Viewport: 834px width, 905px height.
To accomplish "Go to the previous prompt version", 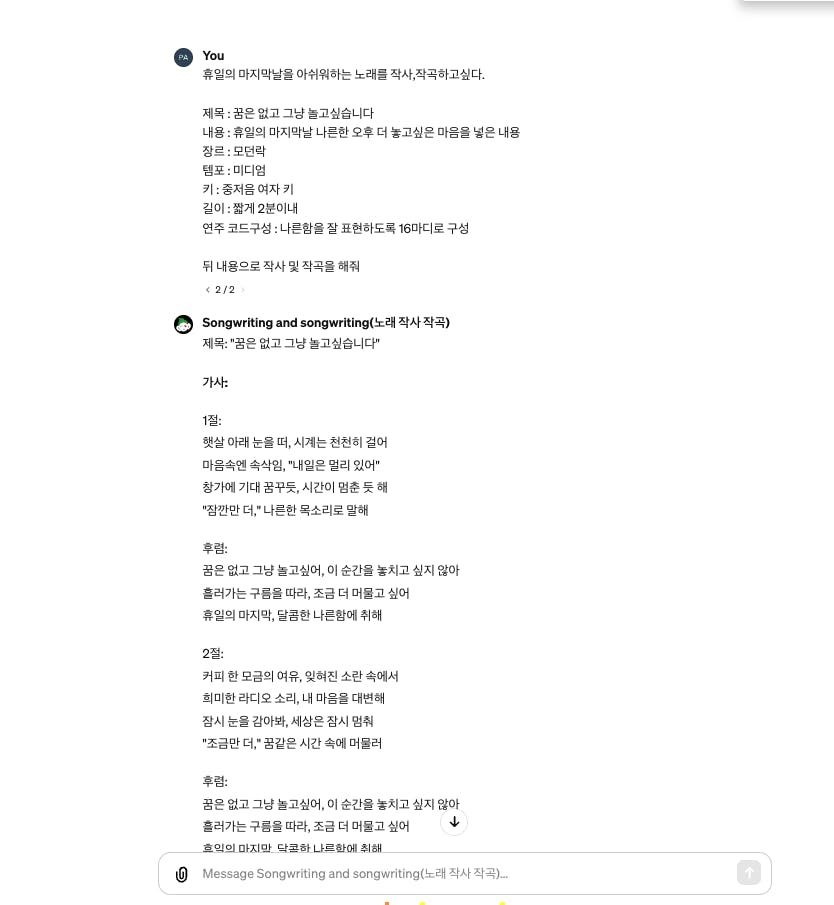I will tap(207, 290).
